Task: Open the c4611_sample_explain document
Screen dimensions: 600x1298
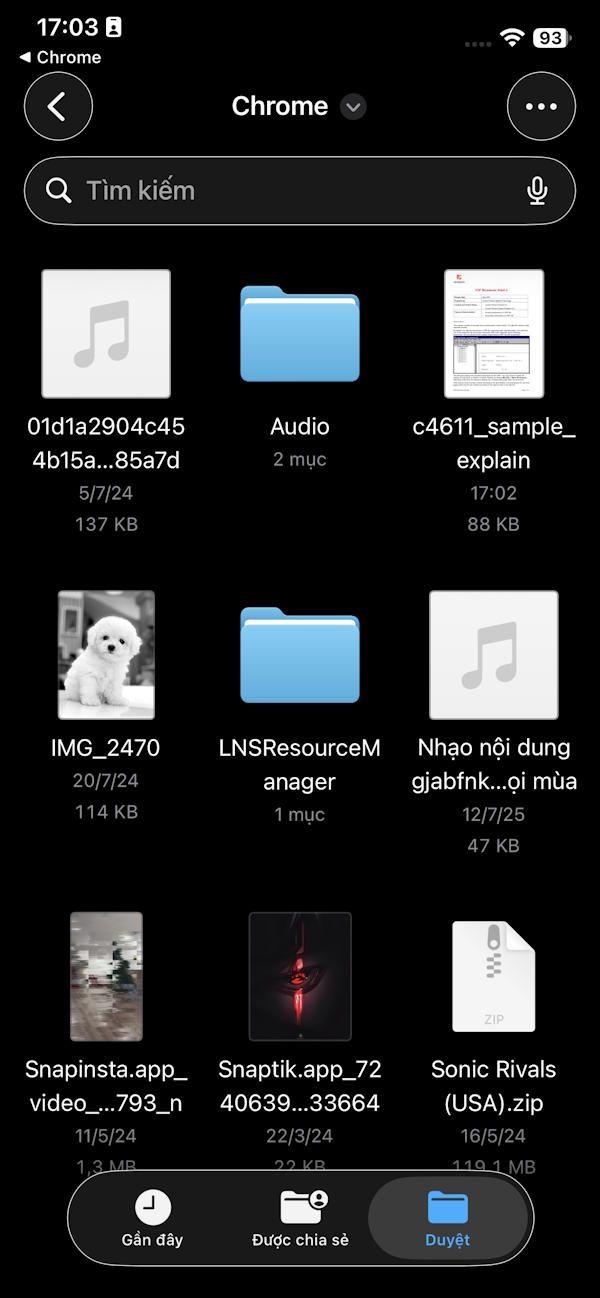Action: 494,334
